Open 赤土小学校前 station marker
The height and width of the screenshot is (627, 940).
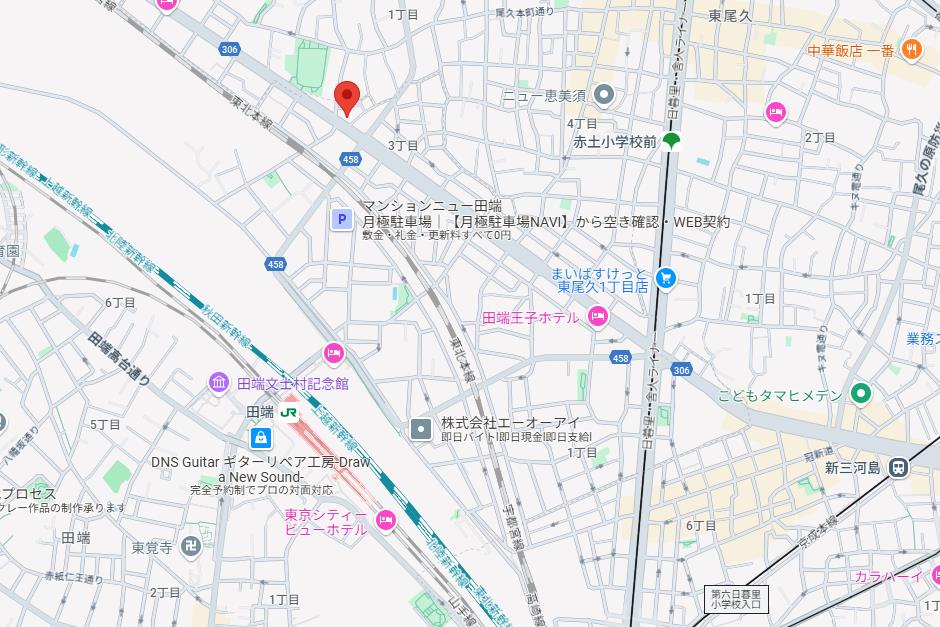[672, 141]
